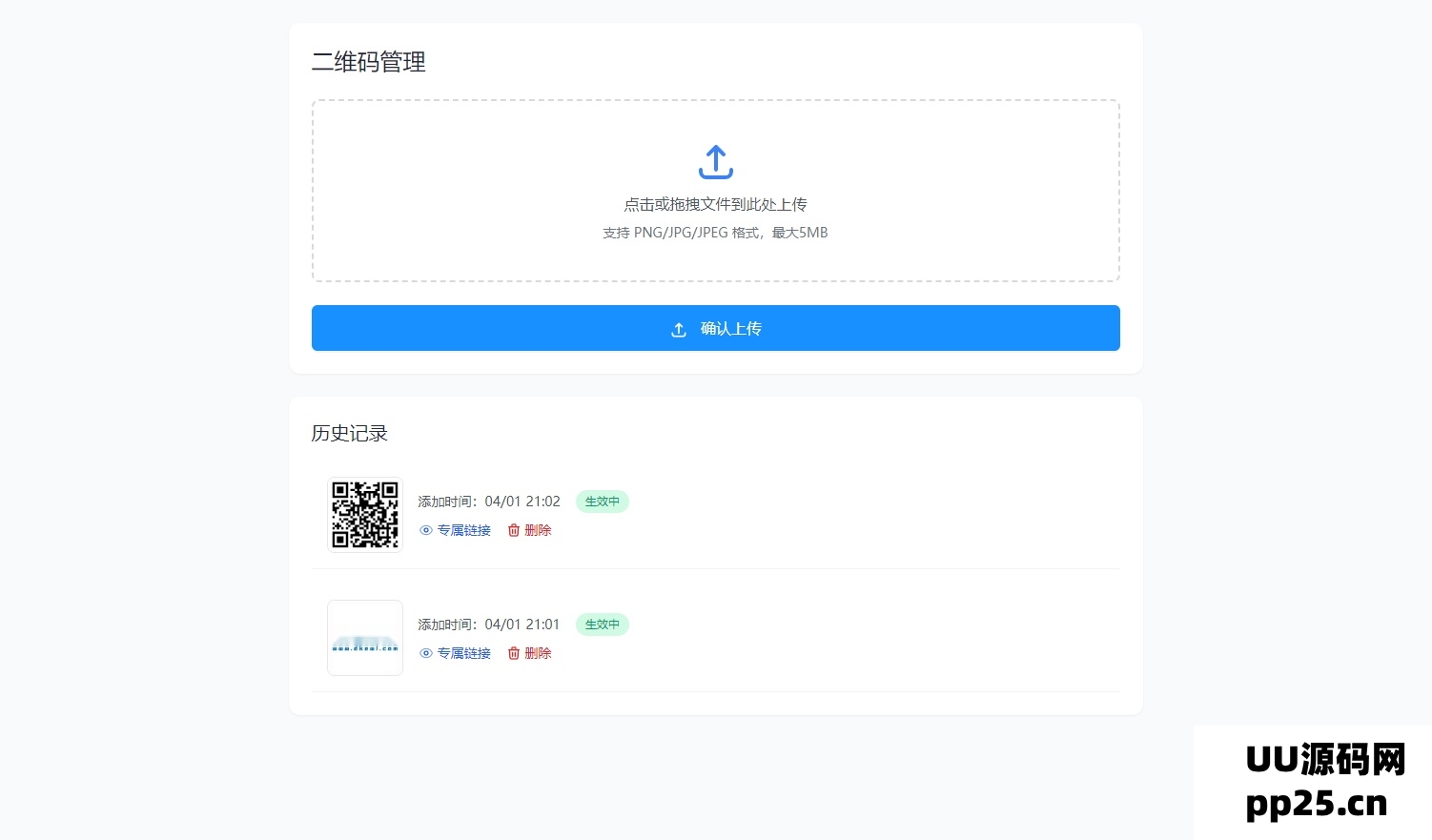The width and height of the screenshot is (1432, 840).
Task: Delete the 21:02 QR code record
Action: [530, 530]
